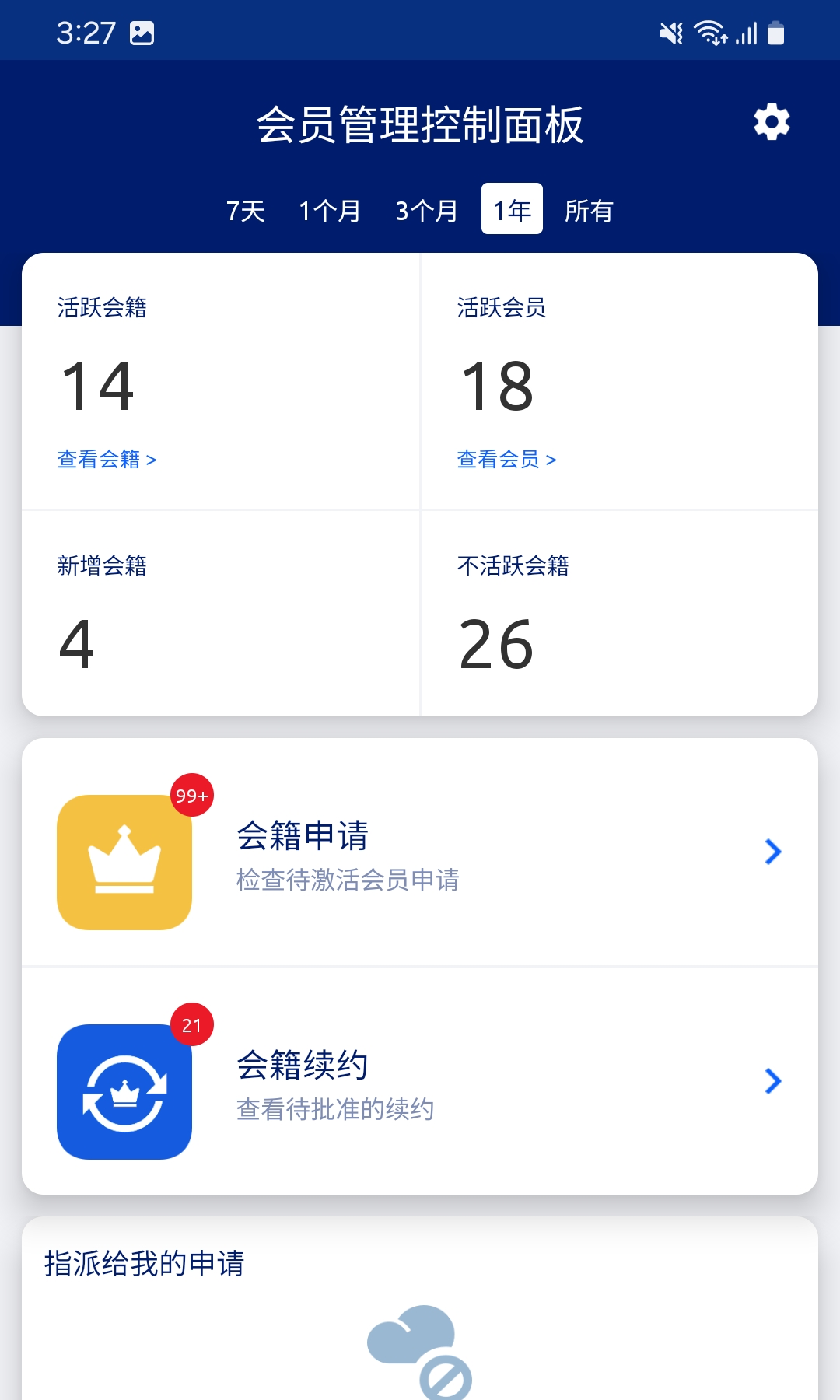Tap the mute icon in status bar
The image size is (840, 1400).
click(670, 31)
